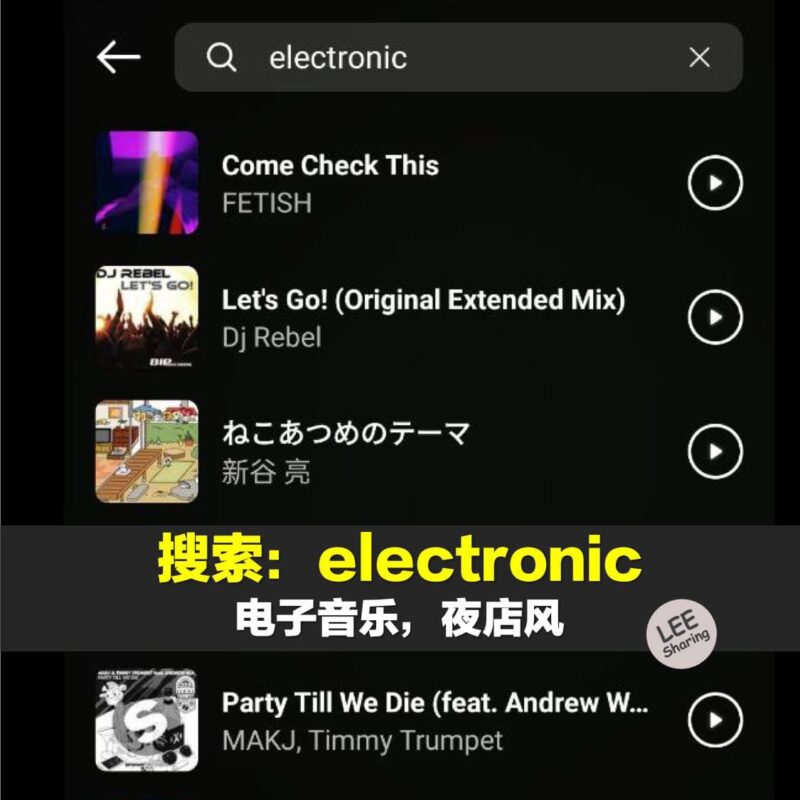Play the preview of Dj Rebel's track
The width and height of the screenshot is (800, 800).
point(715,317)
